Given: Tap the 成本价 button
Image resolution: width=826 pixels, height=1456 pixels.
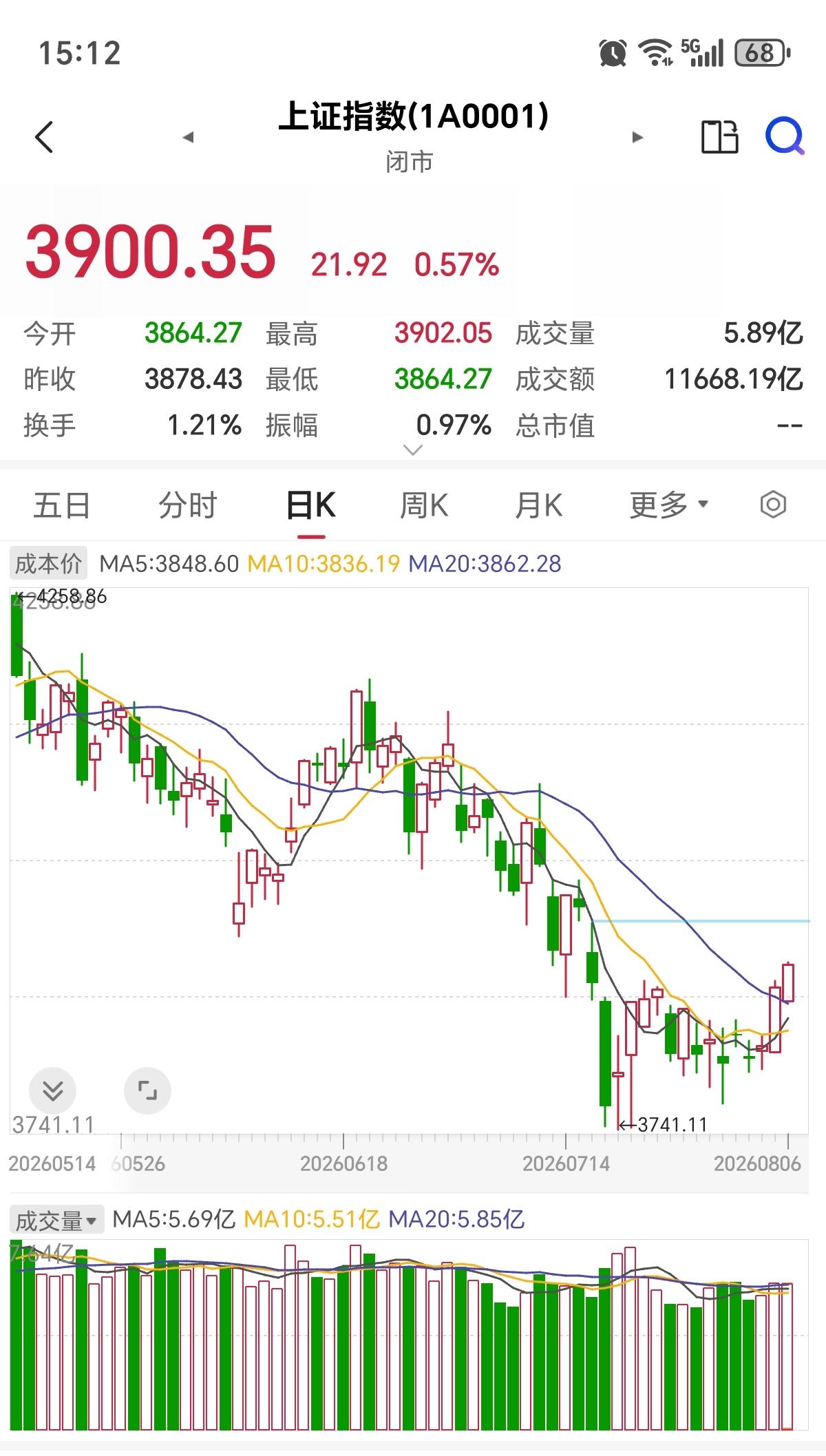Looking at the screenshot, I should (49, 564).
